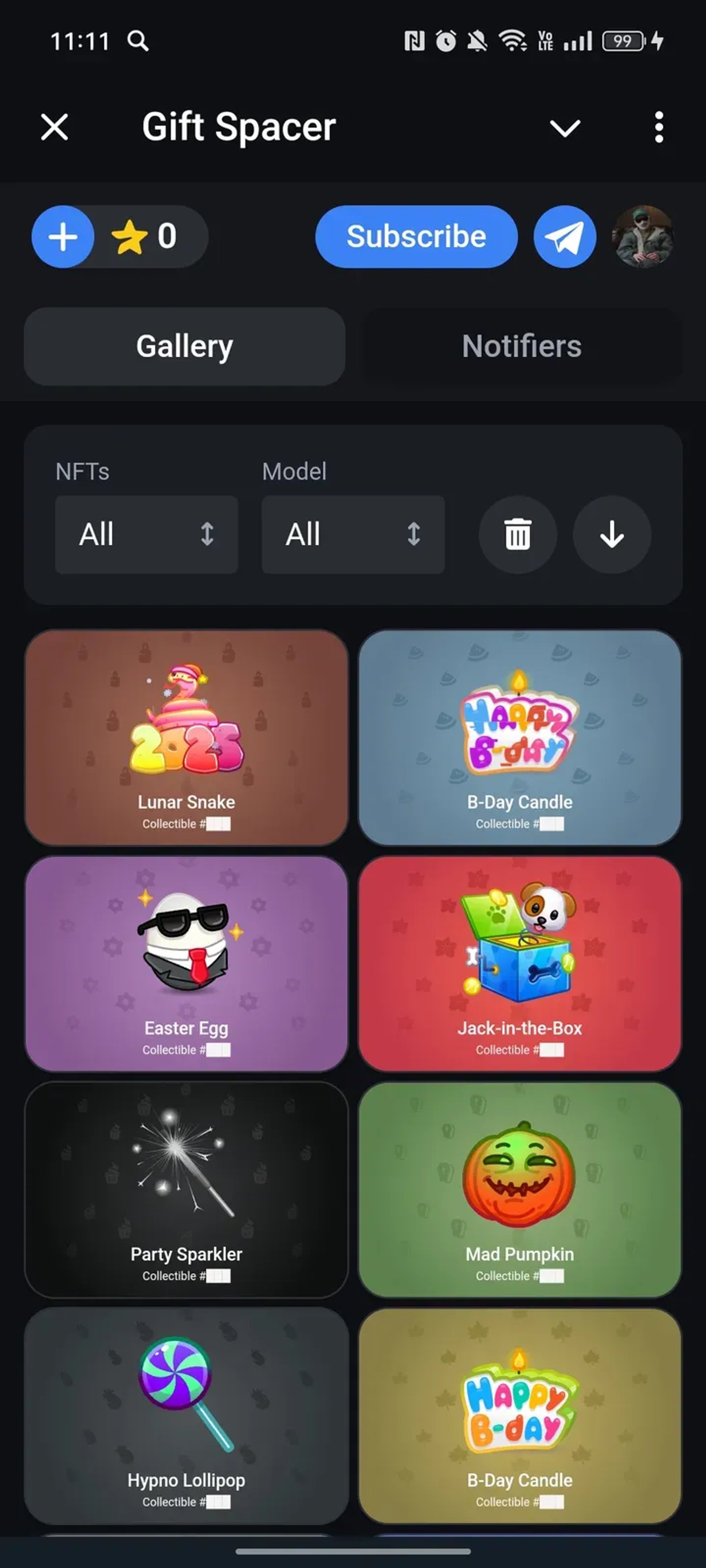Open the Easter Egg collectible
706x1568 pixels.
click(186, 963)
